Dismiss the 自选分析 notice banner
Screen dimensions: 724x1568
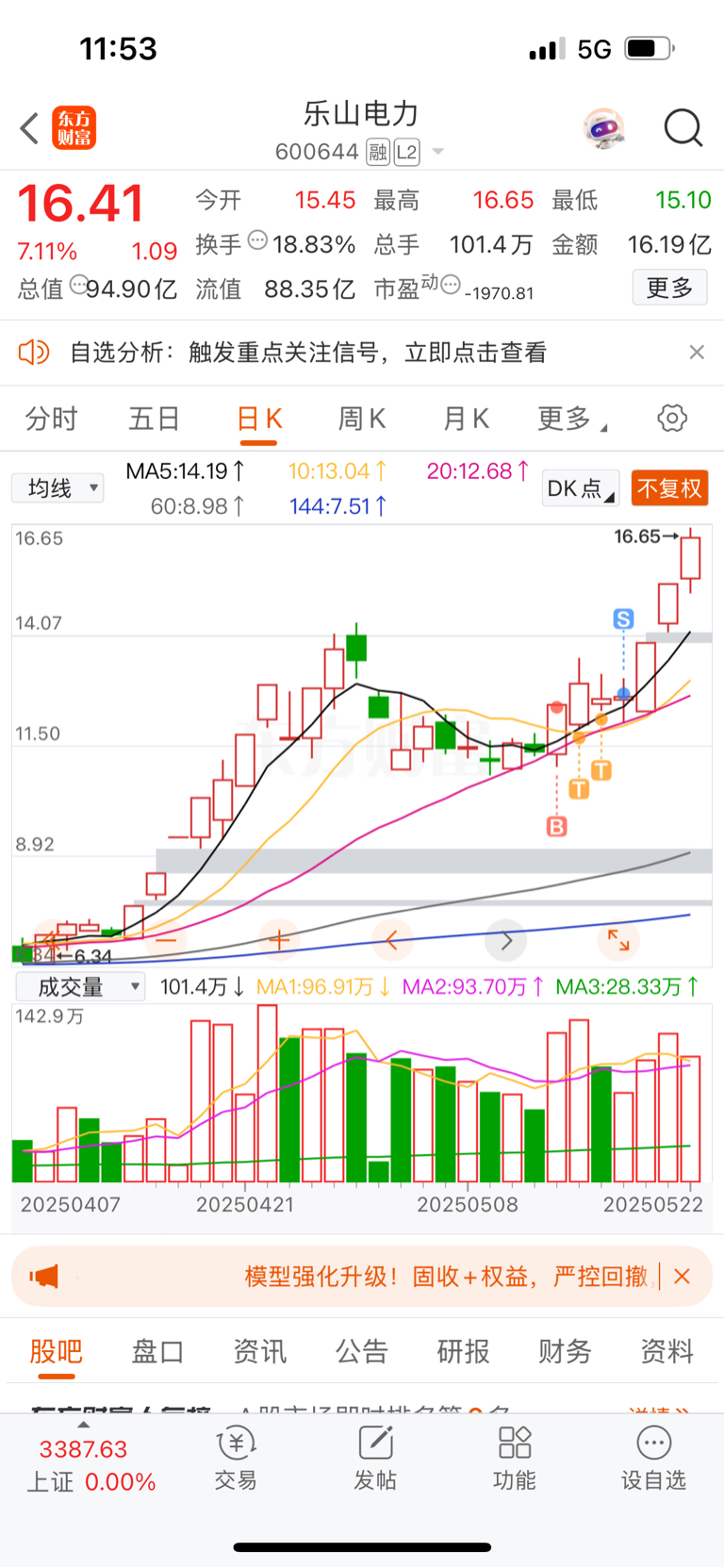click(697, 352)
